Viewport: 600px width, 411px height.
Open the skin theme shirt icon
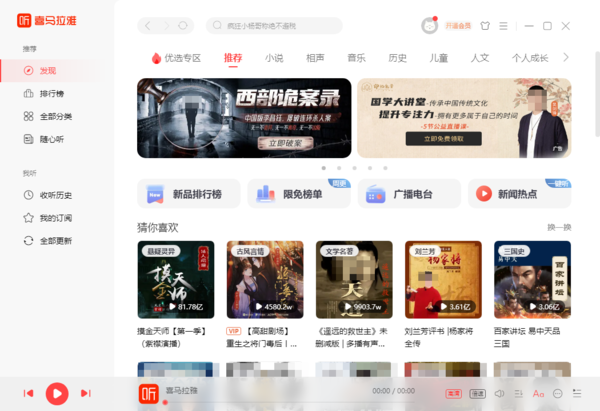point(485,25)
